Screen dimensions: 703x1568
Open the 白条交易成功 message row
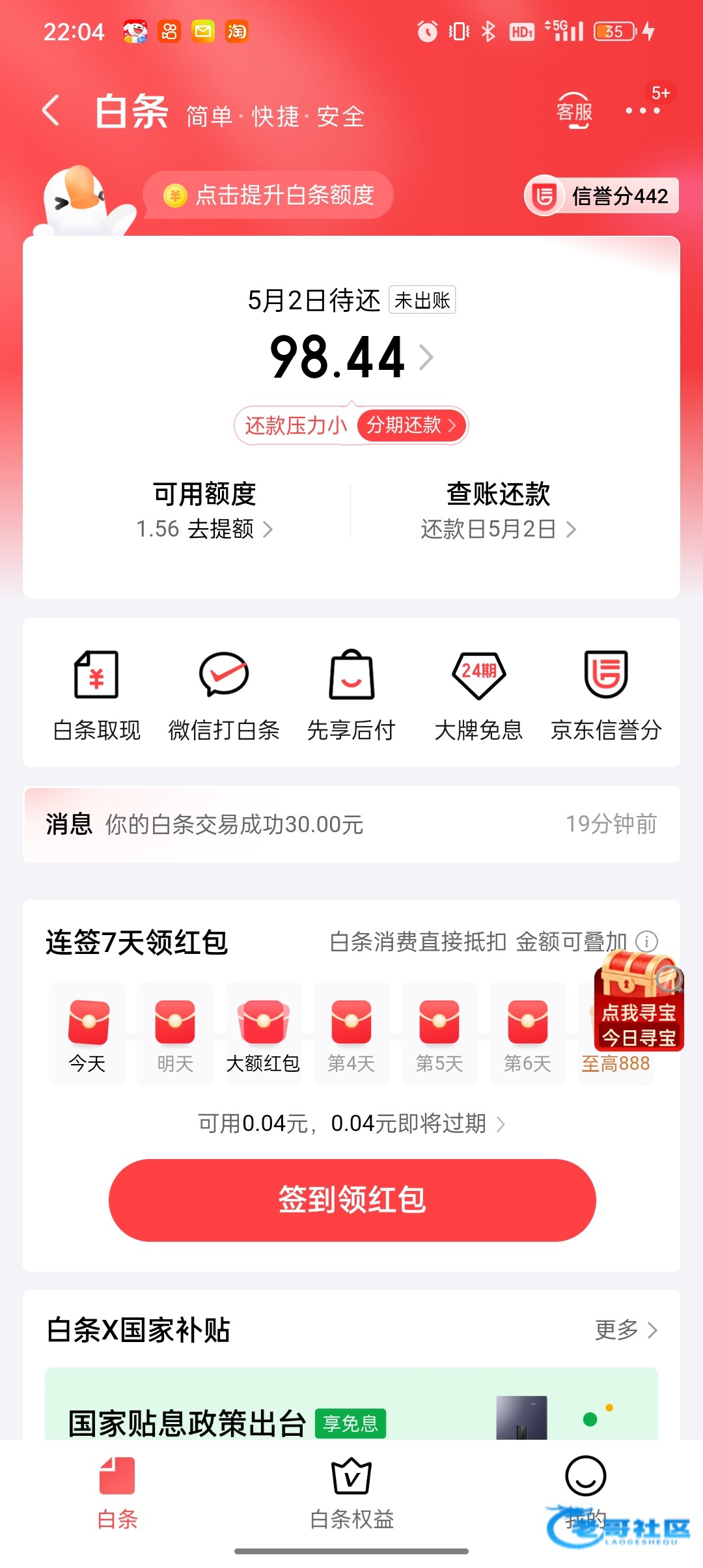(x=351, y=824)
